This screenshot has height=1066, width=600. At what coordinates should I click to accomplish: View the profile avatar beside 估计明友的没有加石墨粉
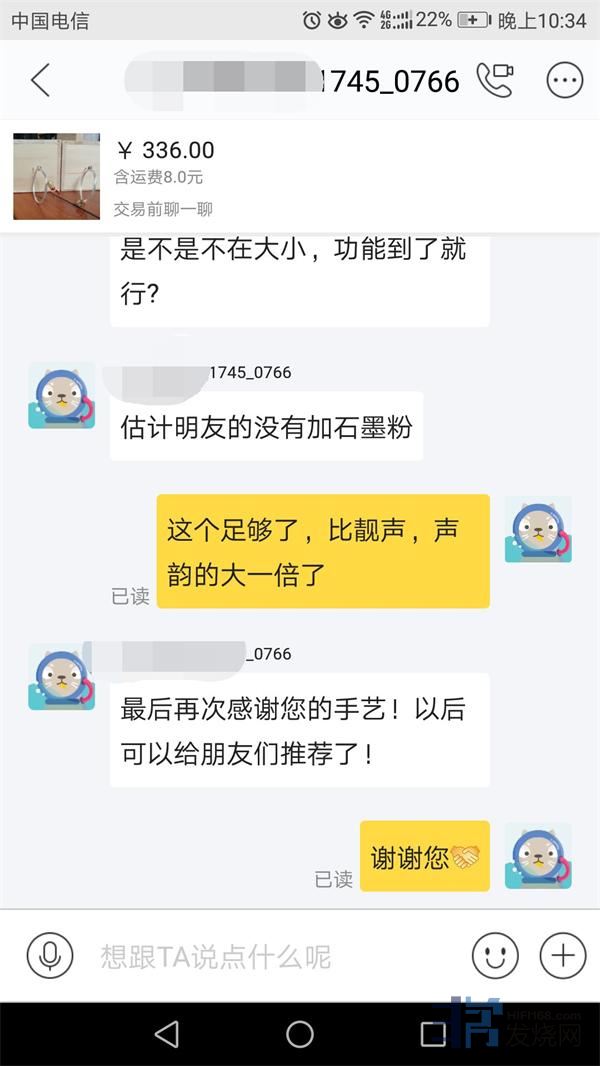(61, 396)
